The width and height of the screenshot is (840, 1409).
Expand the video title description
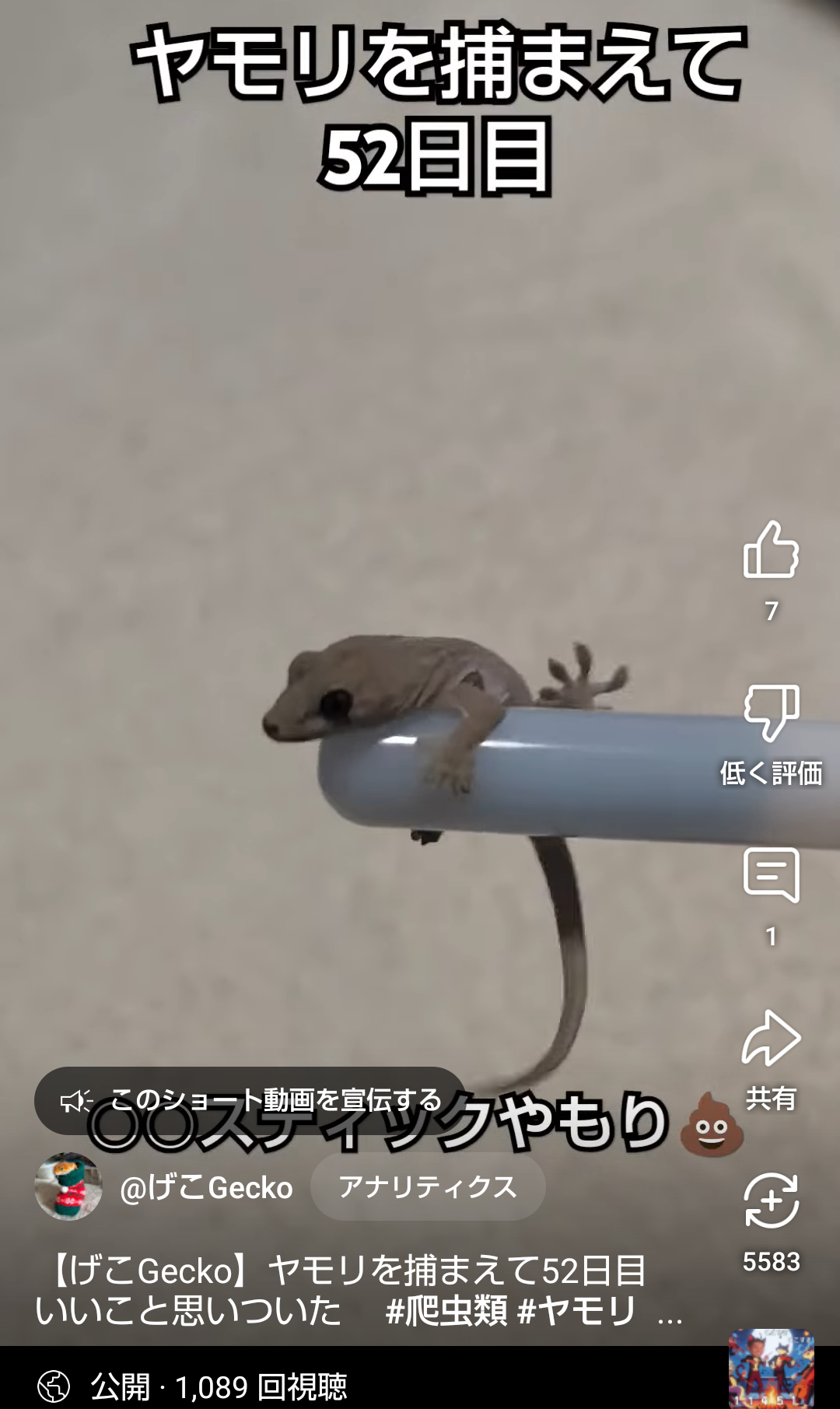(x=670, y=1313)
